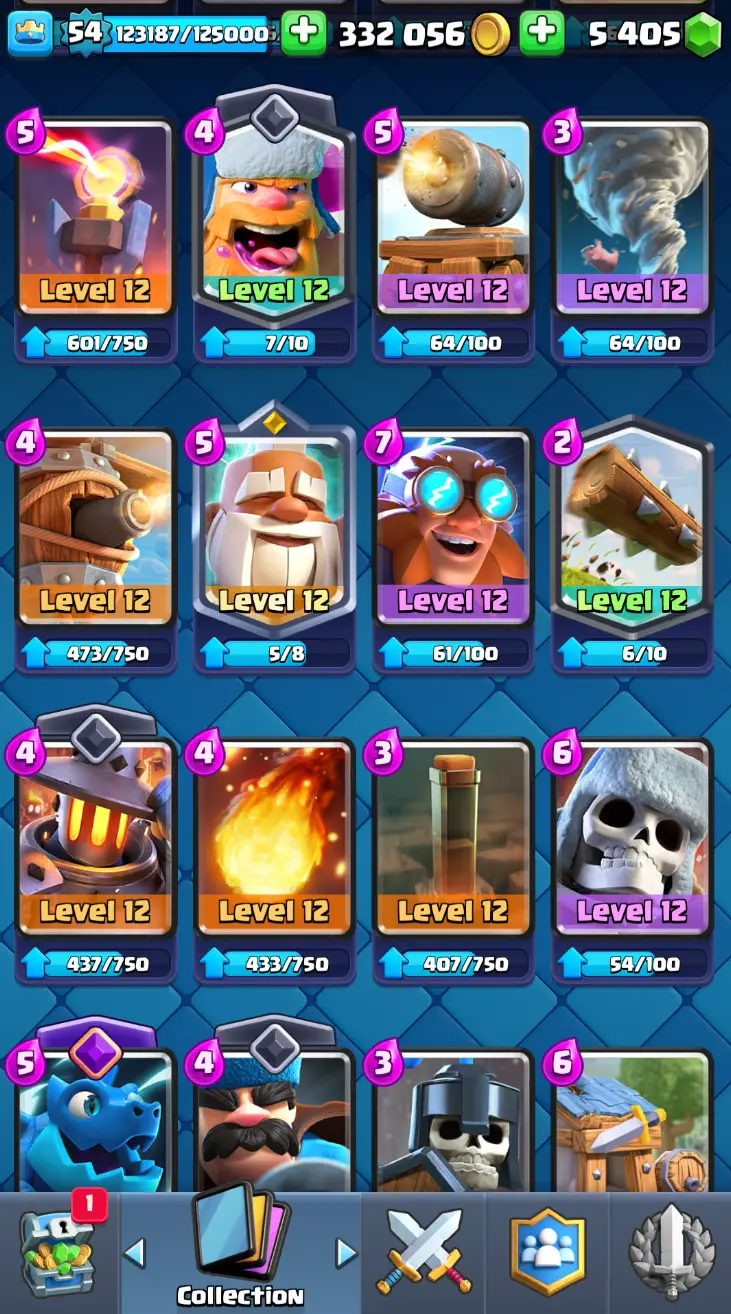This screenshot has width=731, height=1314.
Task: Tap the left arrow beside Collection
Action: pos(135,1252)
